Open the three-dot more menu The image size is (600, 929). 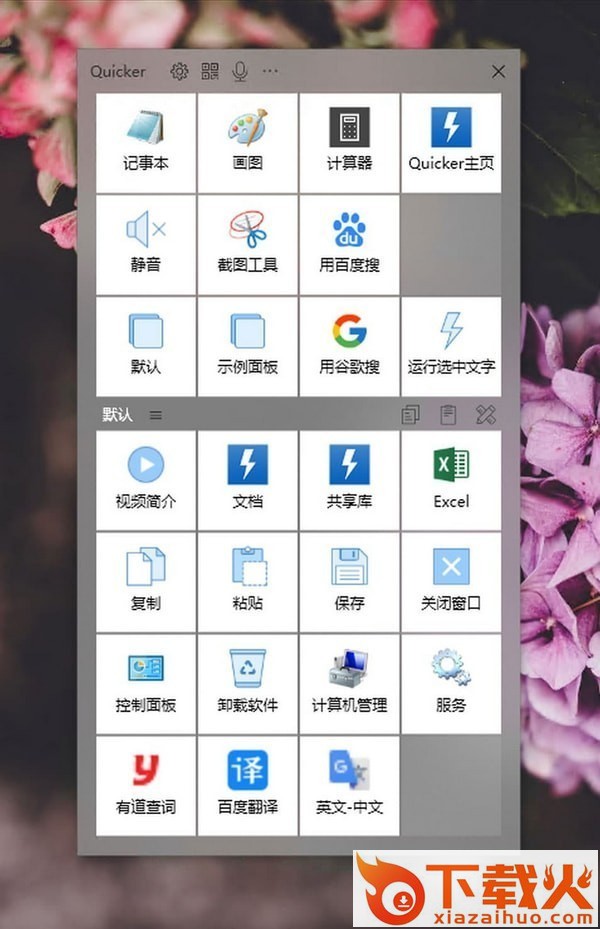tap(270, 71)
